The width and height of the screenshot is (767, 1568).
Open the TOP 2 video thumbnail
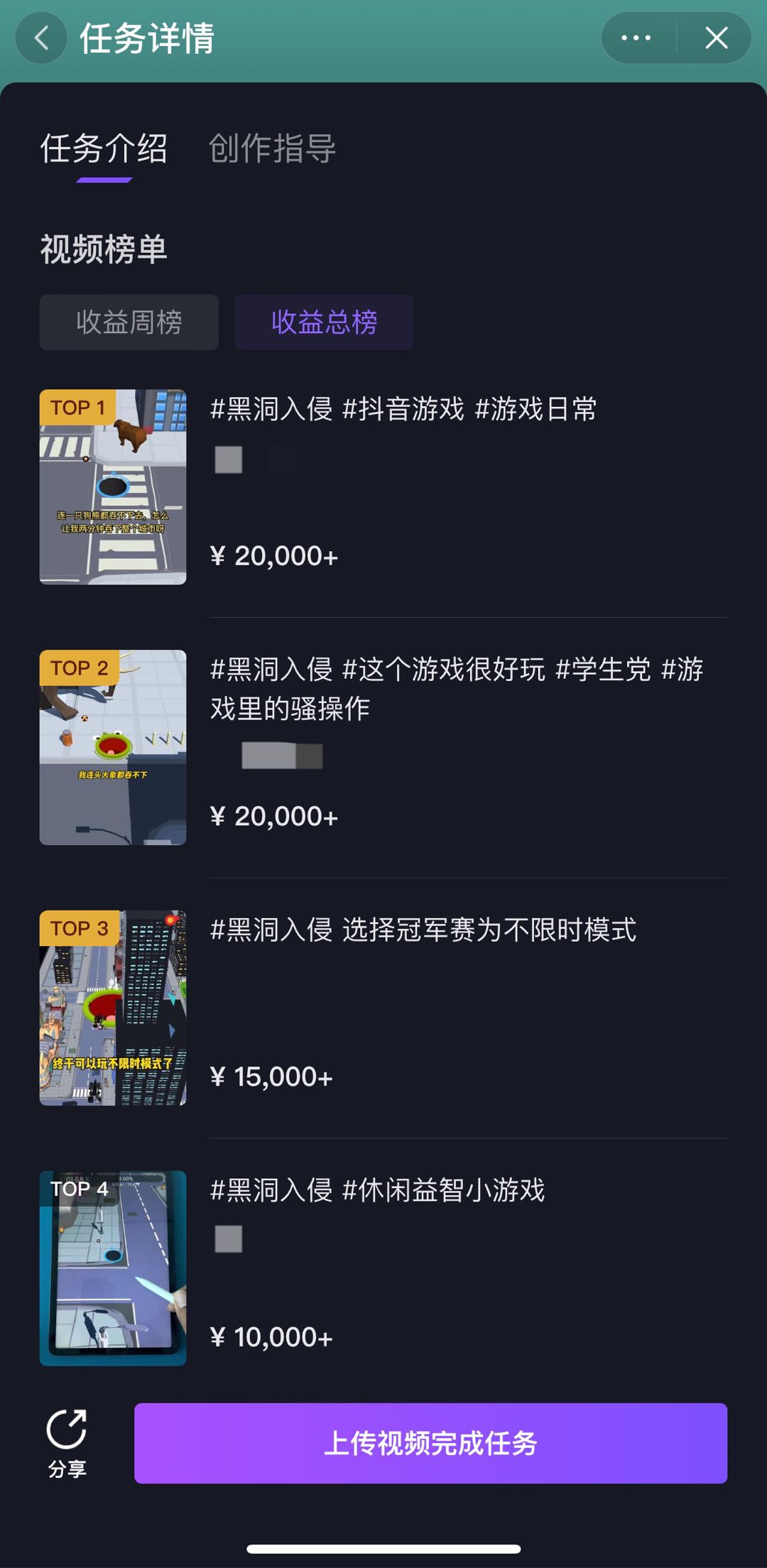[113, 747]
